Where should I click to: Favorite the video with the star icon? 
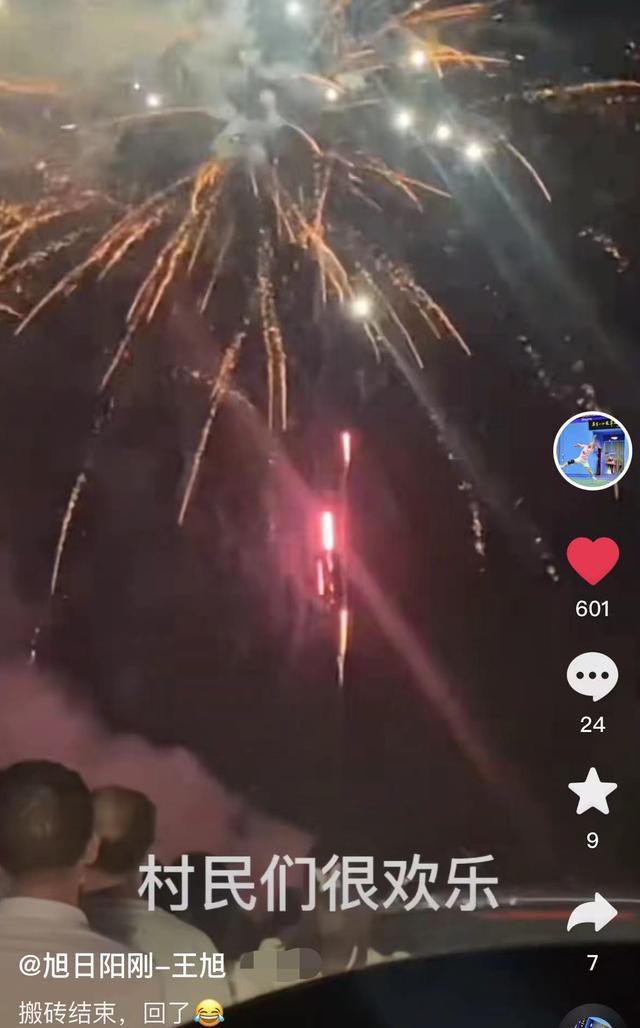593,792
